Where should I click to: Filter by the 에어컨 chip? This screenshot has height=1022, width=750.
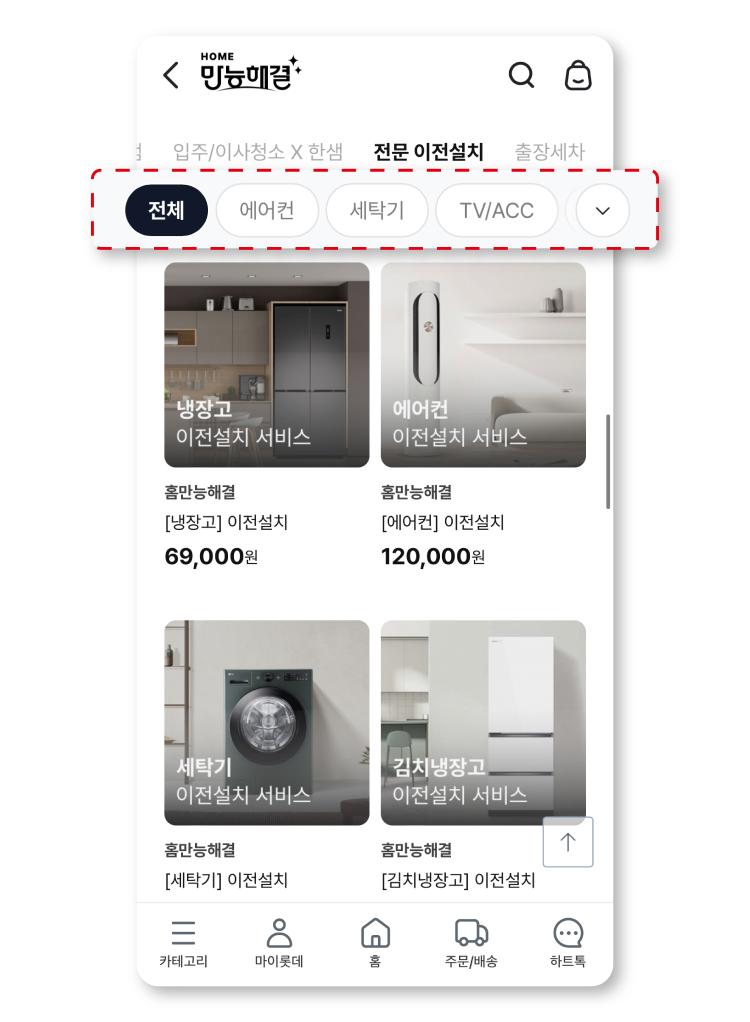267,210
